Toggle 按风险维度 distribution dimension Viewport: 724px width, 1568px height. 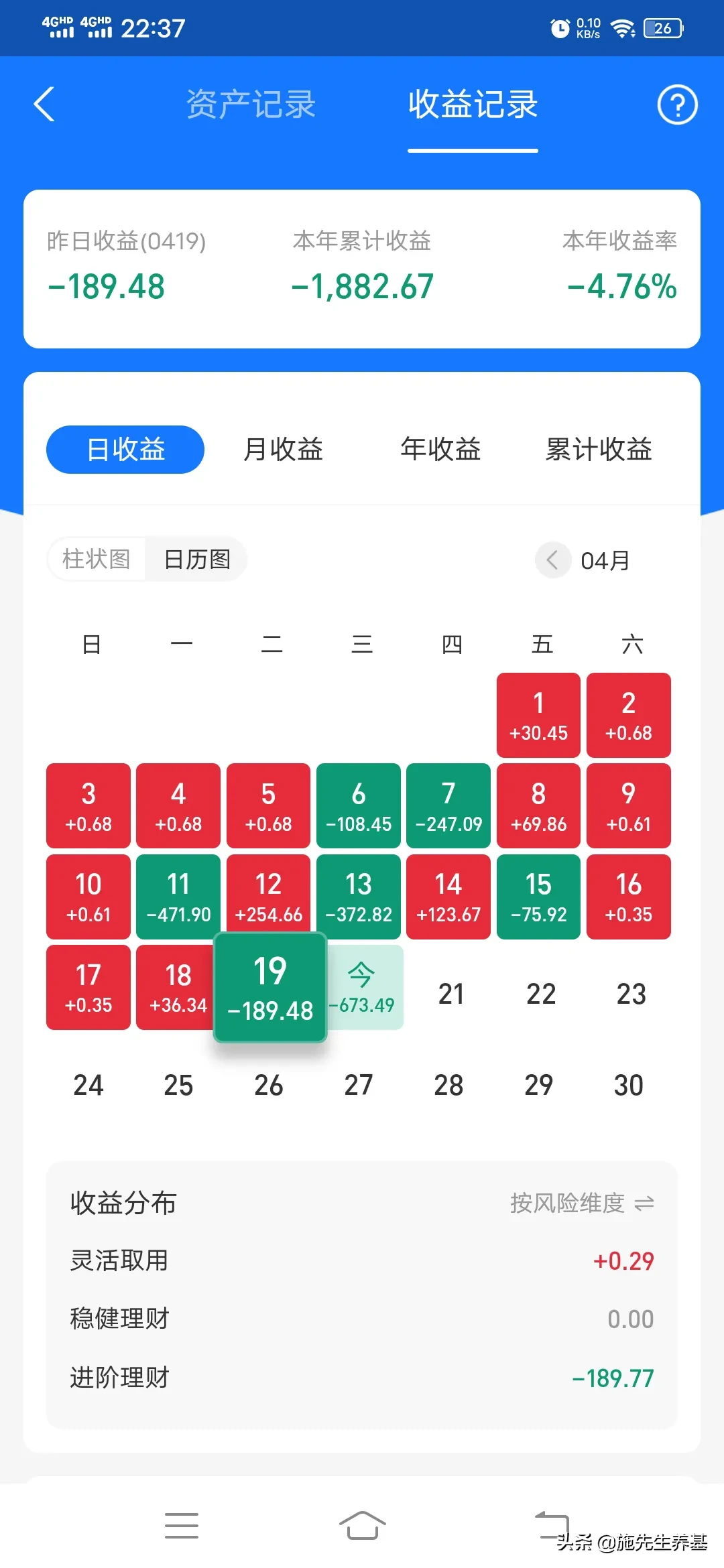[x=581, y=1203]
